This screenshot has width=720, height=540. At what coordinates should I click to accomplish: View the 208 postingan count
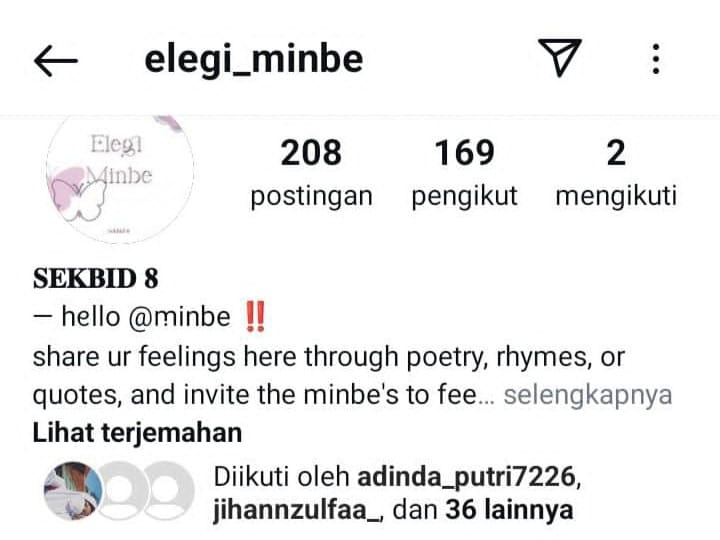[x=311, y=172]
